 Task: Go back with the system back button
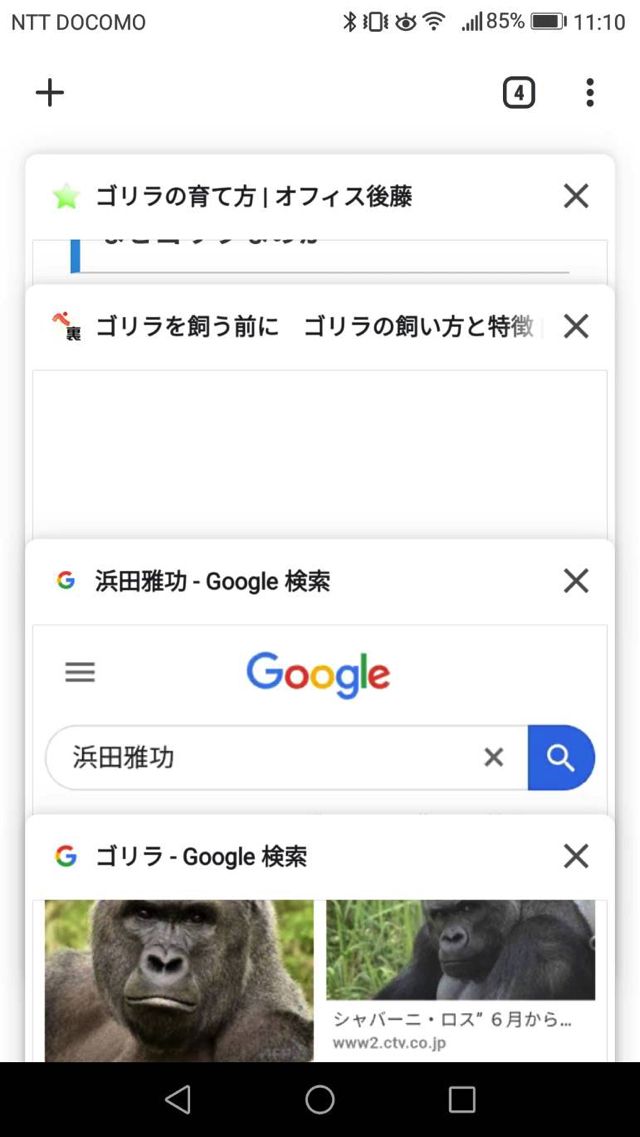coord(178,1100)
